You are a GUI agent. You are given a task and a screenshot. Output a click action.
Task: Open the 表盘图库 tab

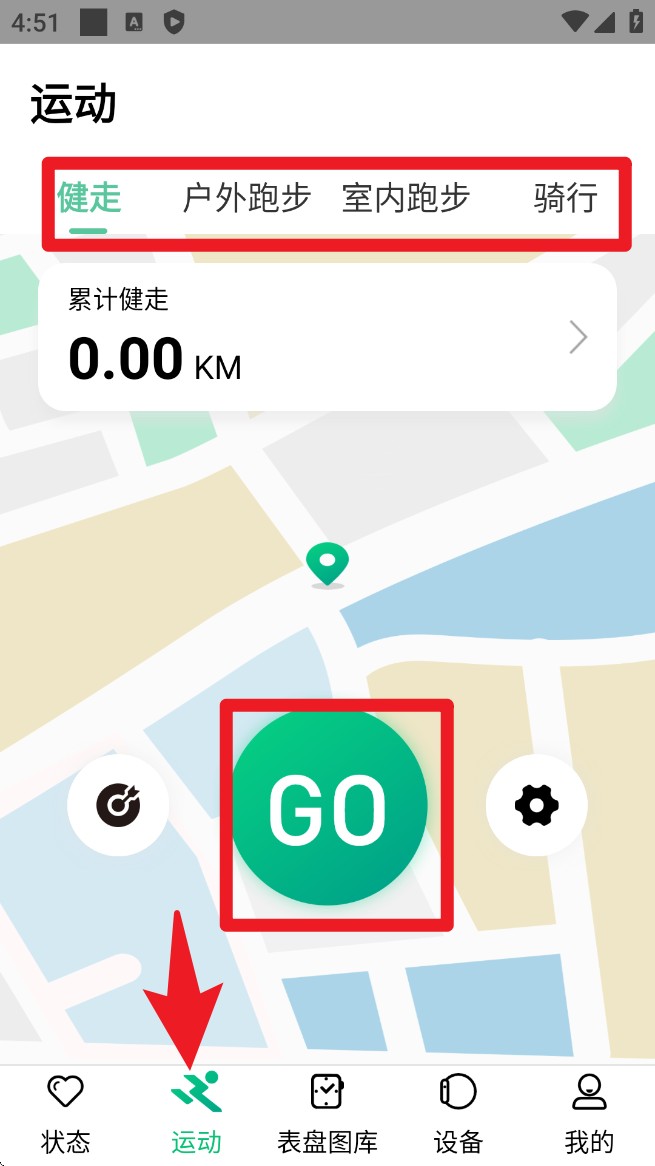point(327,1114)
